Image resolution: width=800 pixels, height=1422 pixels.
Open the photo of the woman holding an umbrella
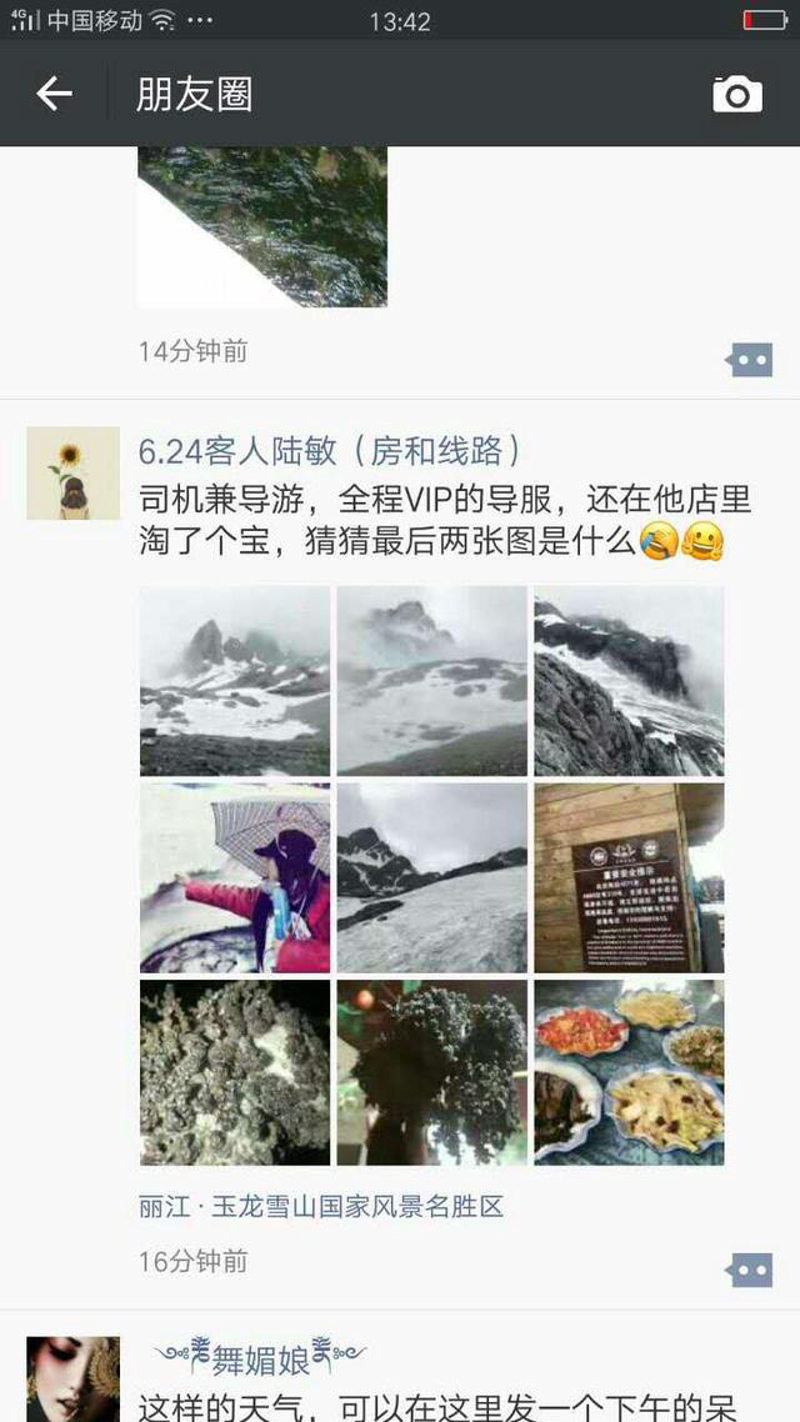click(x=235, y=878)
